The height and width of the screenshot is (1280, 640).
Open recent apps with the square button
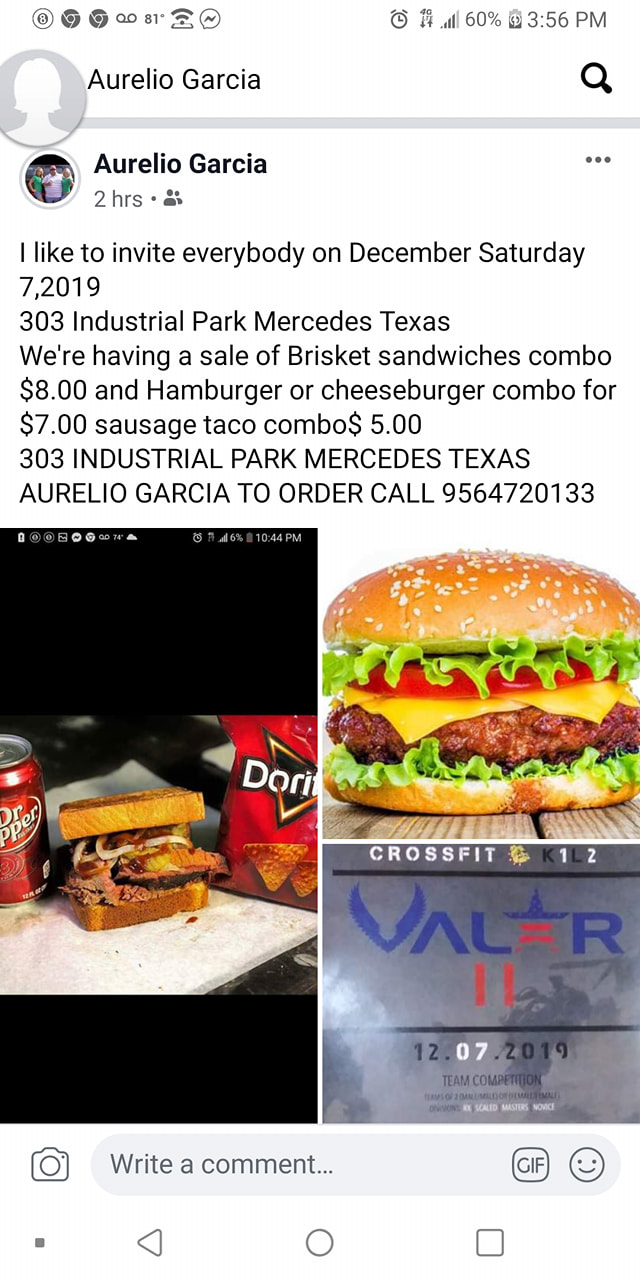(490, 1242)
